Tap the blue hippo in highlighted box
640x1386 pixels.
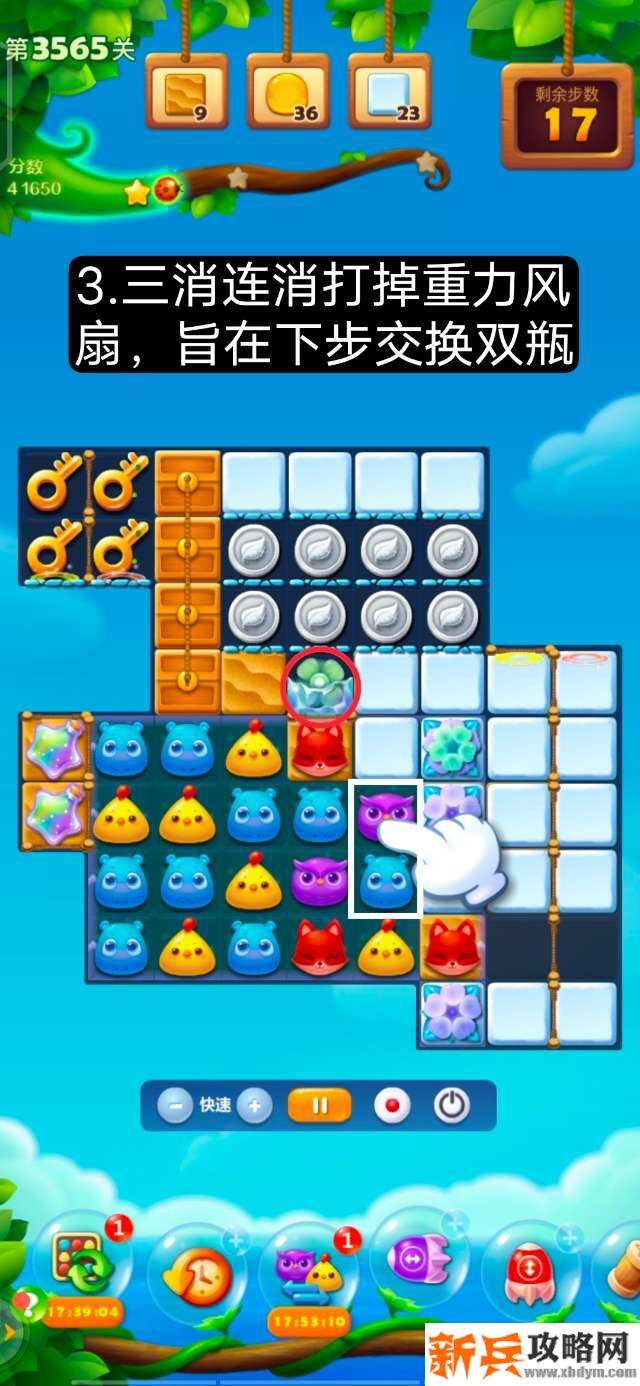384,879
